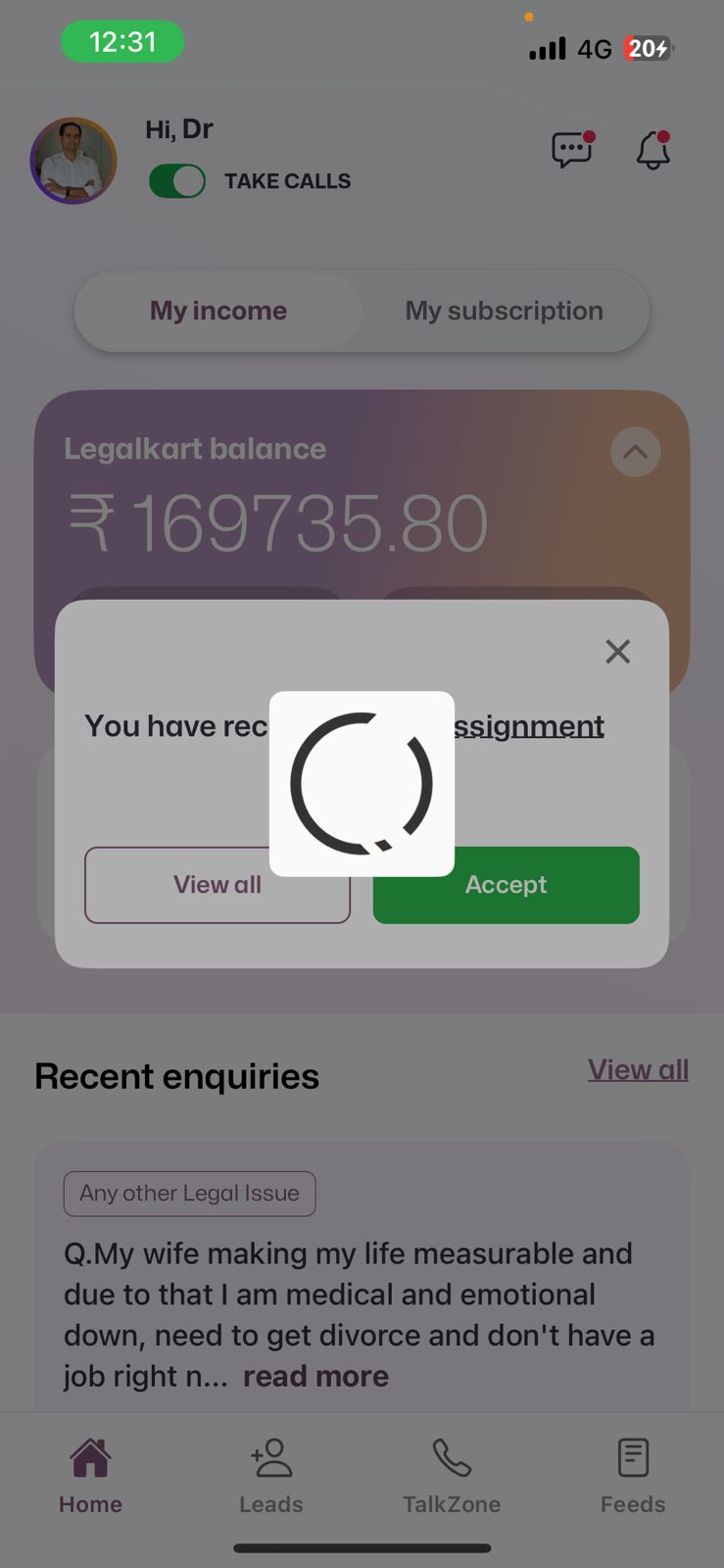Screen dimensions: 724x1568
Task: Open the notifications bell
Action: coord(653,150)
